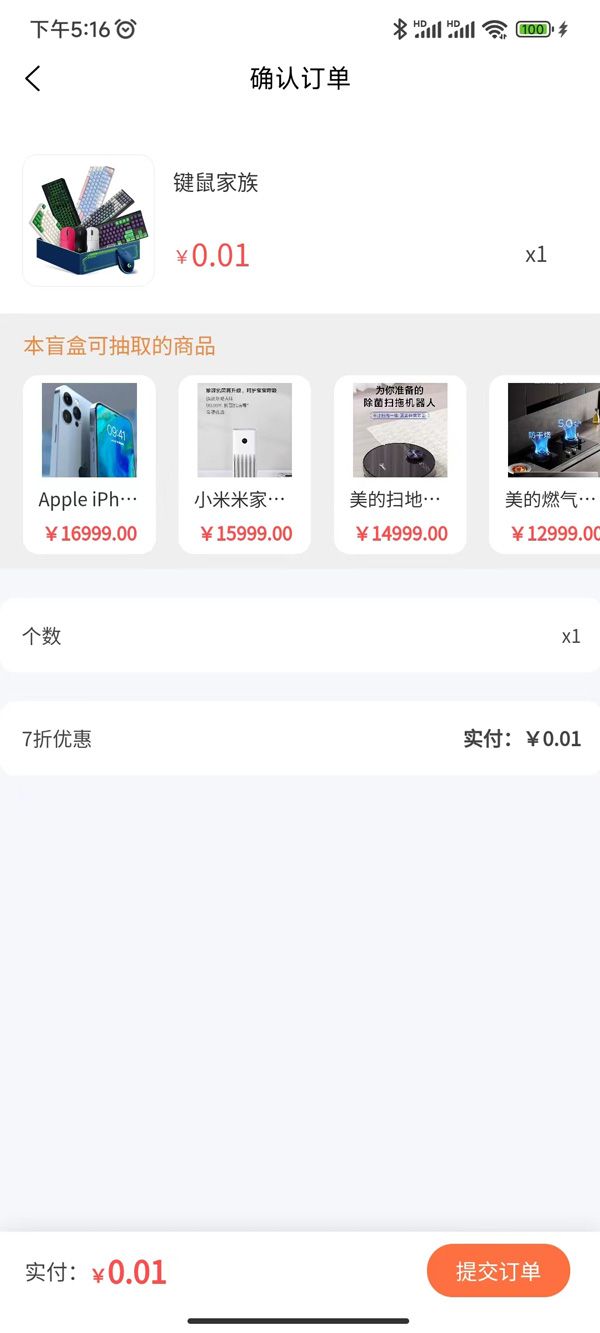Image resolution: width=600 pixels, height=1333 pixels.
Task: Tap the 提交订单 button
Action: tap(498, 1271)
